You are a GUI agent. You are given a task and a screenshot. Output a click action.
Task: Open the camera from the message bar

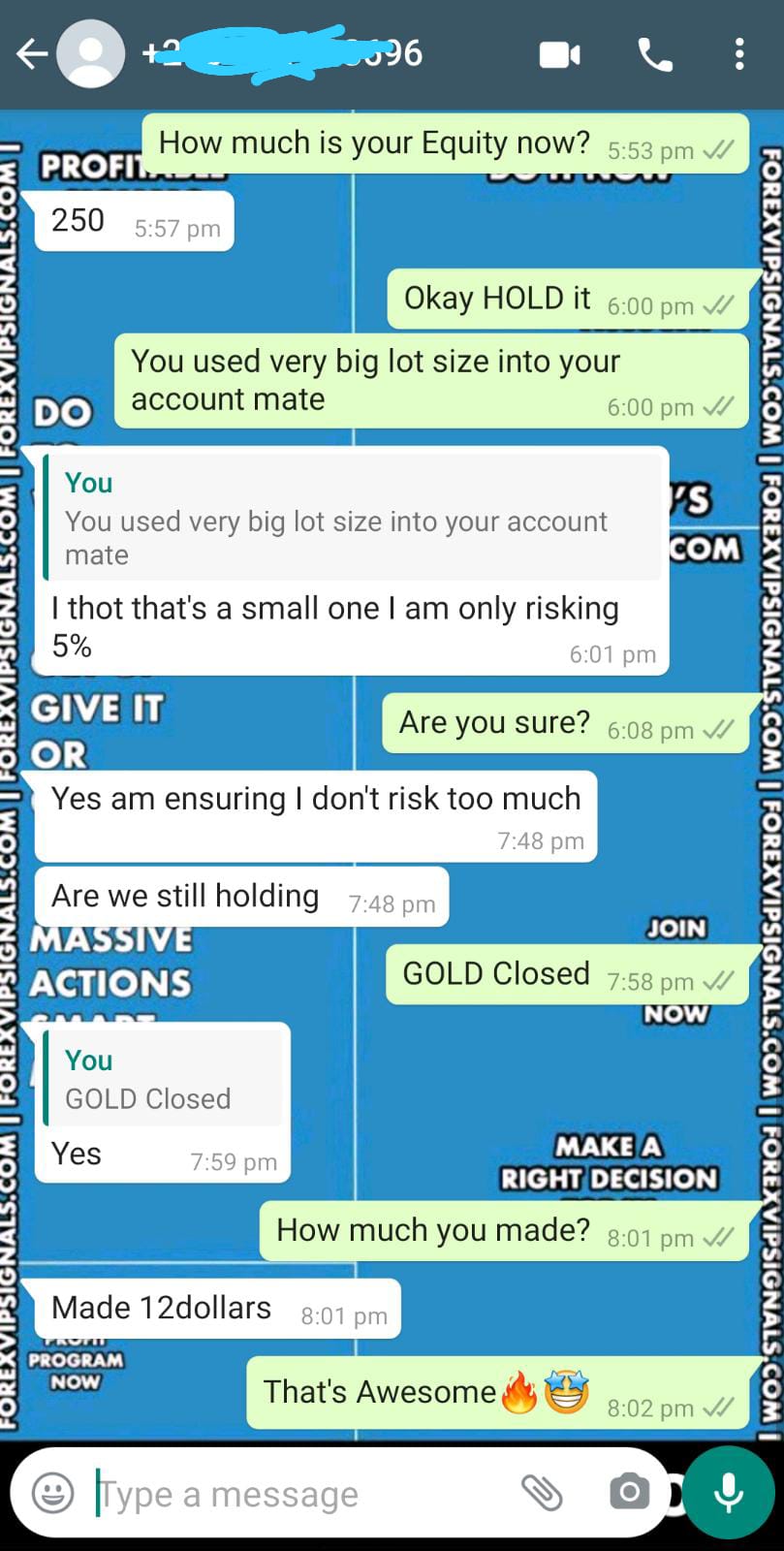[x=629, y=1493]
